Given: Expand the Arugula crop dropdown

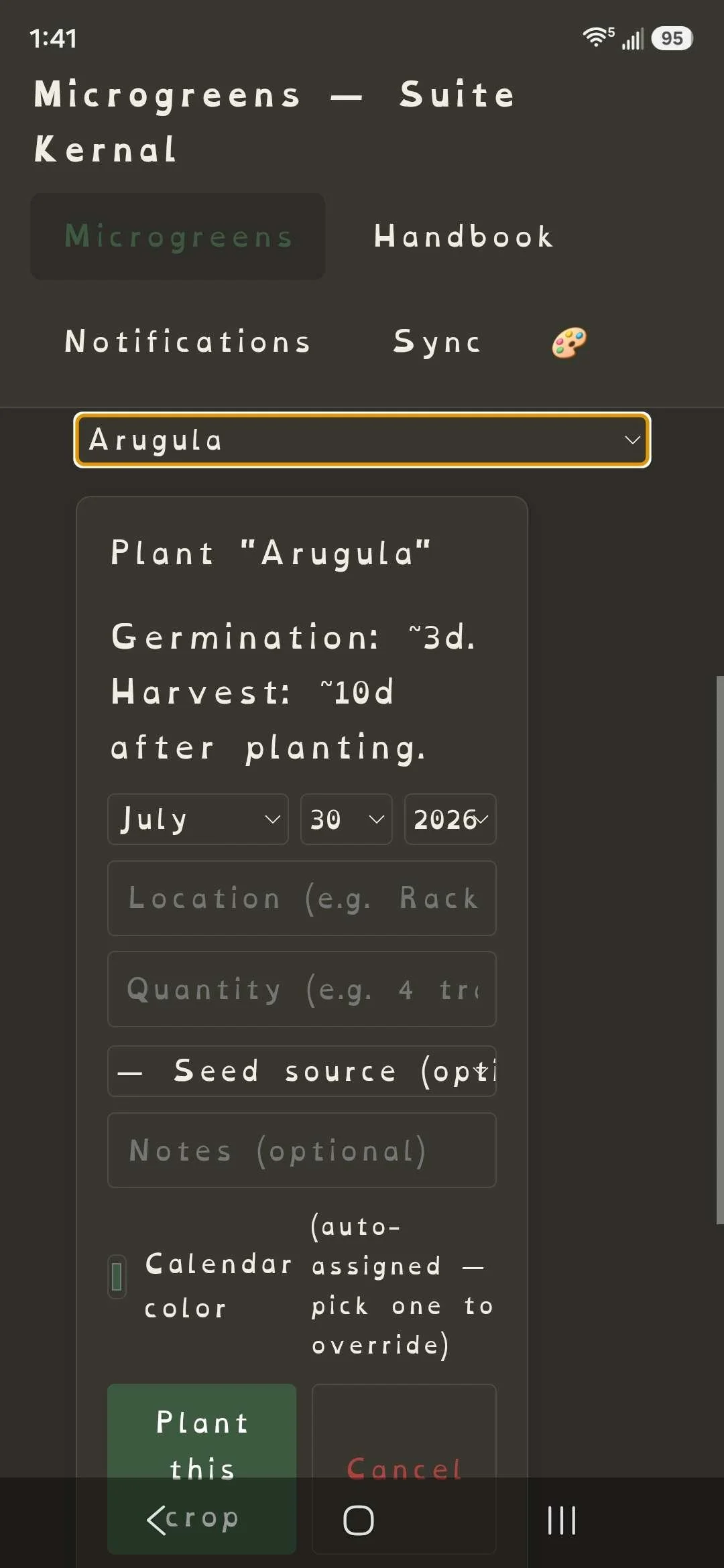Looking at the screenshot, I should pyautogui.click(x=362, y=440).
